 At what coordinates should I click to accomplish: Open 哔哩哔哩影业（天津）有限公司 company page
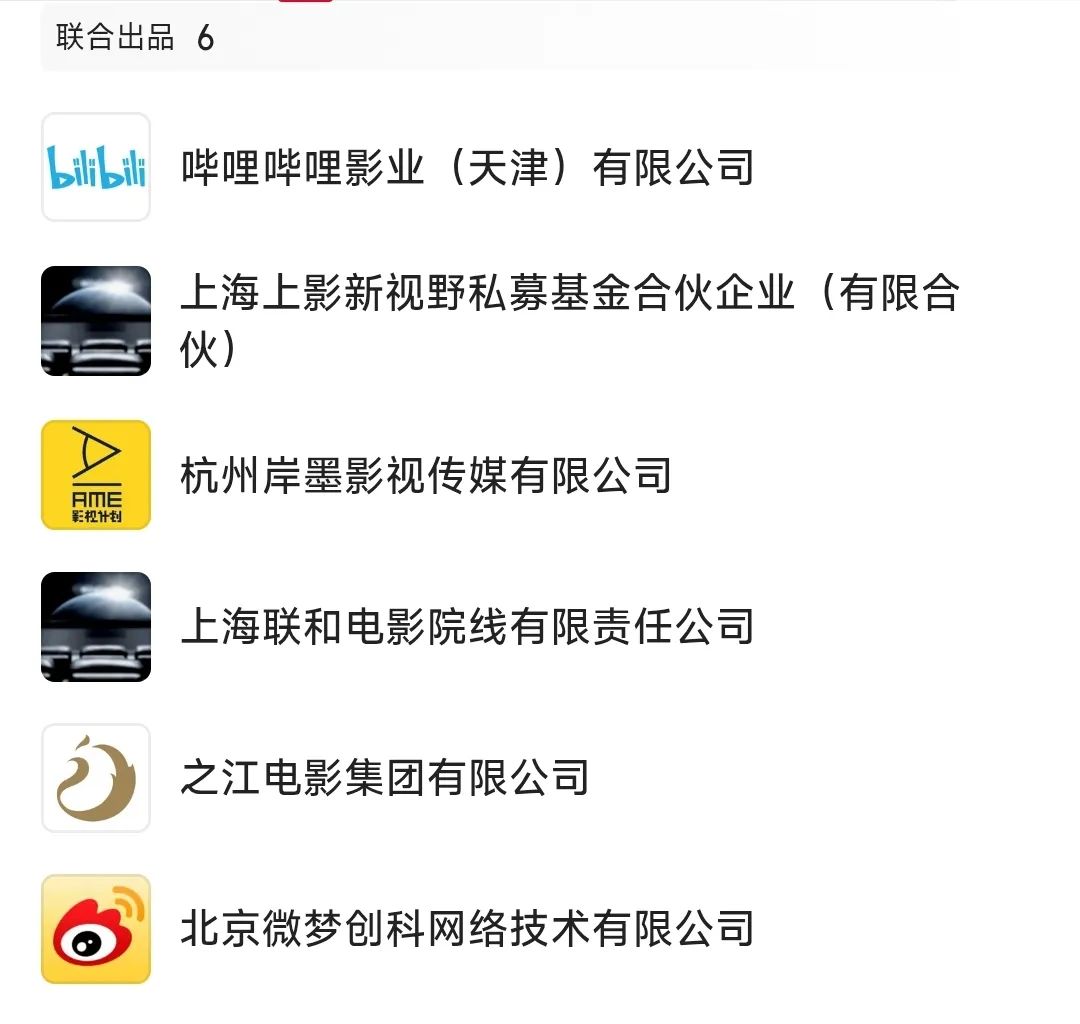click(466, 167)
